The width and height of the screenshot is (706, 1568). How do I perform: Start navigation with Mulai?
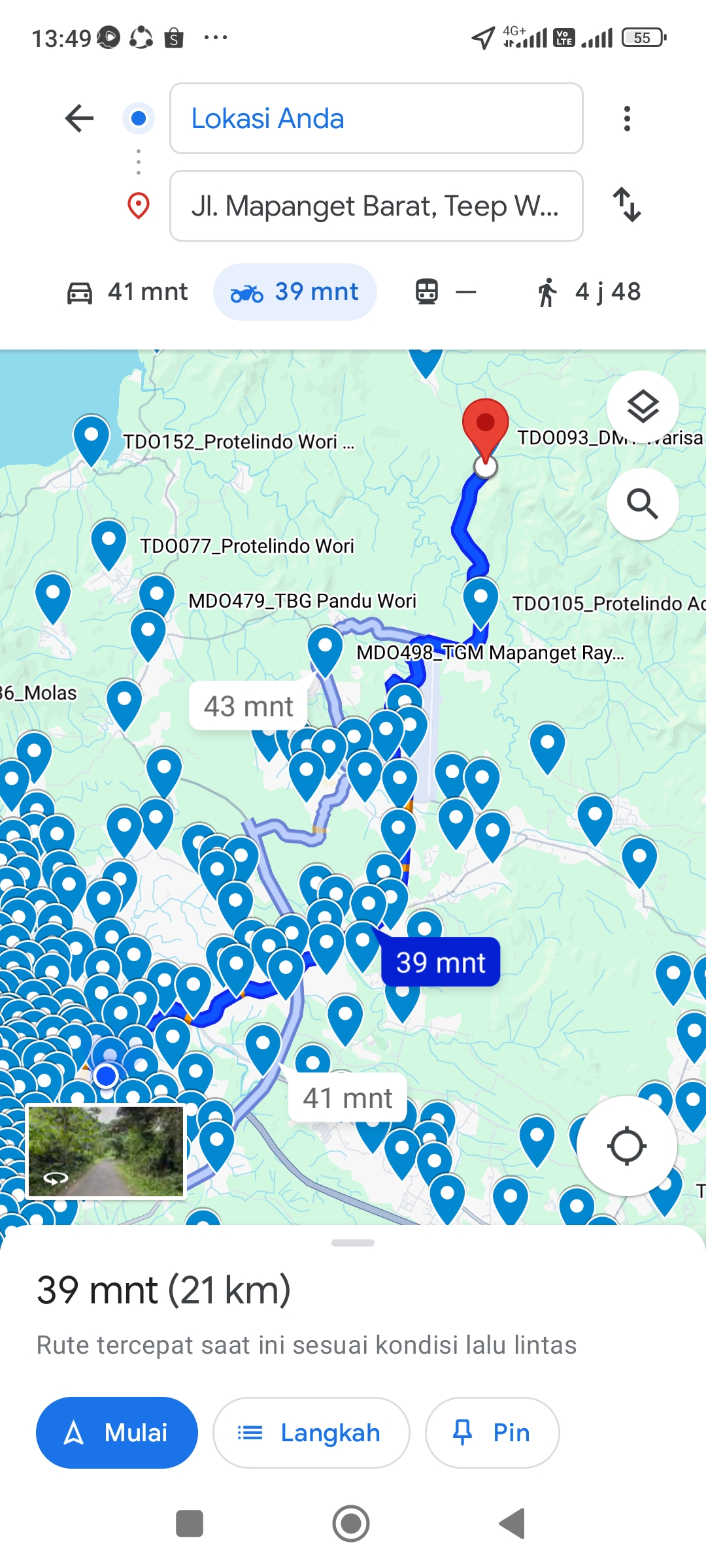tap(117, 1433)
